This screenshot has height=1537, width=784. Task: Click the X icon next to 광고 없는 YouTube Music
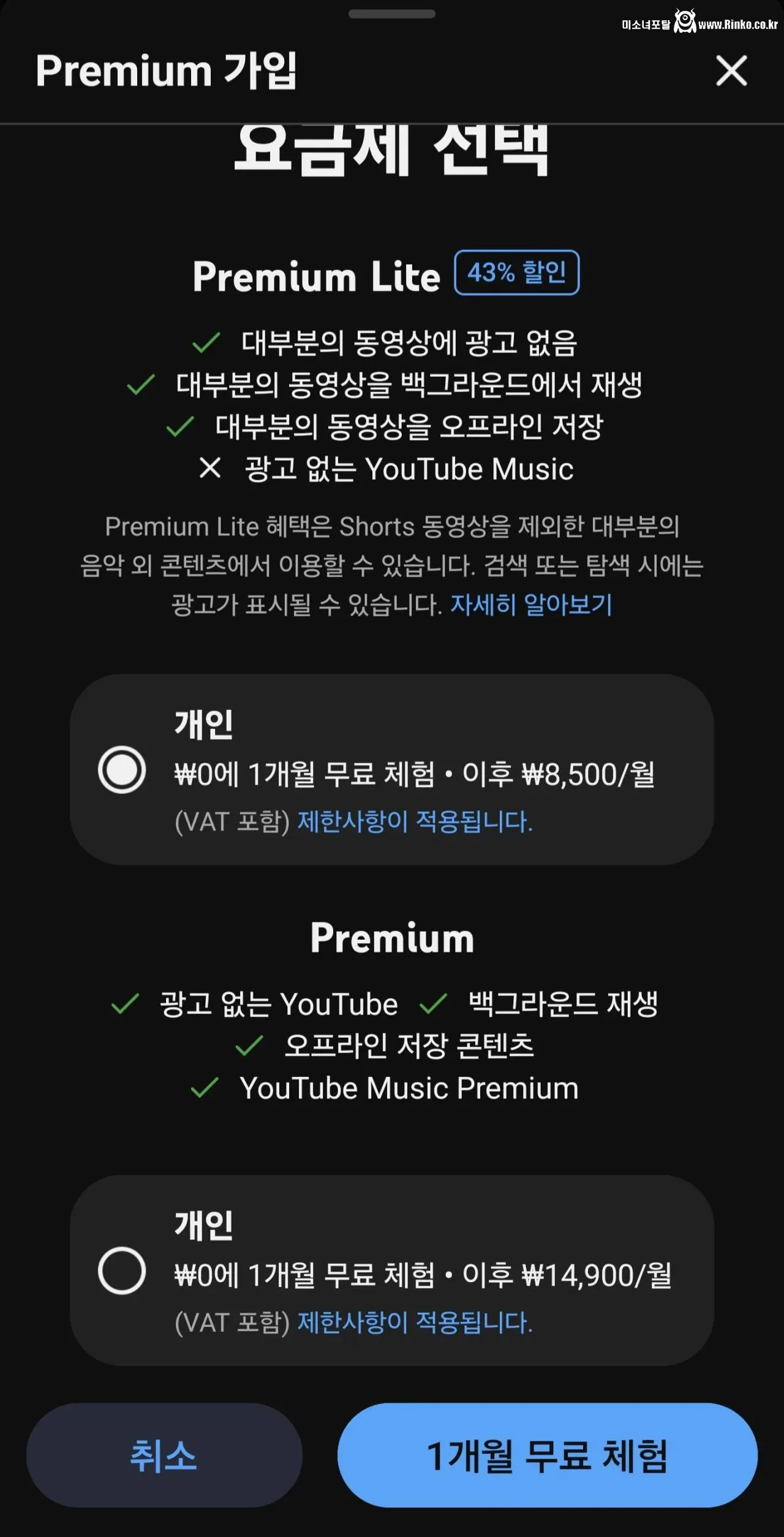(211, 469)
